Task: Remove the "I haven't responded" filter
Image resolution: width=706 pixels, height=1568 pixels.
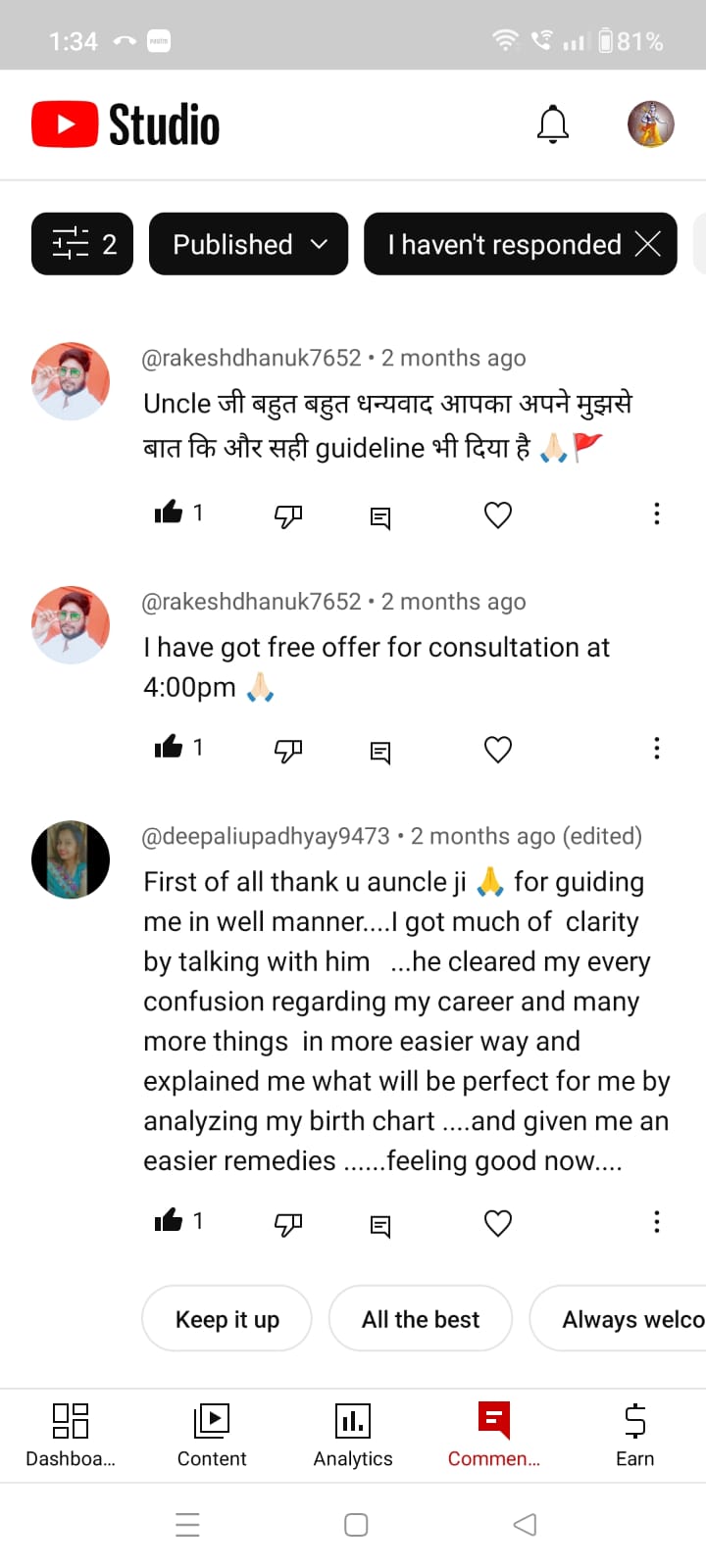Action: click(648, 244)
